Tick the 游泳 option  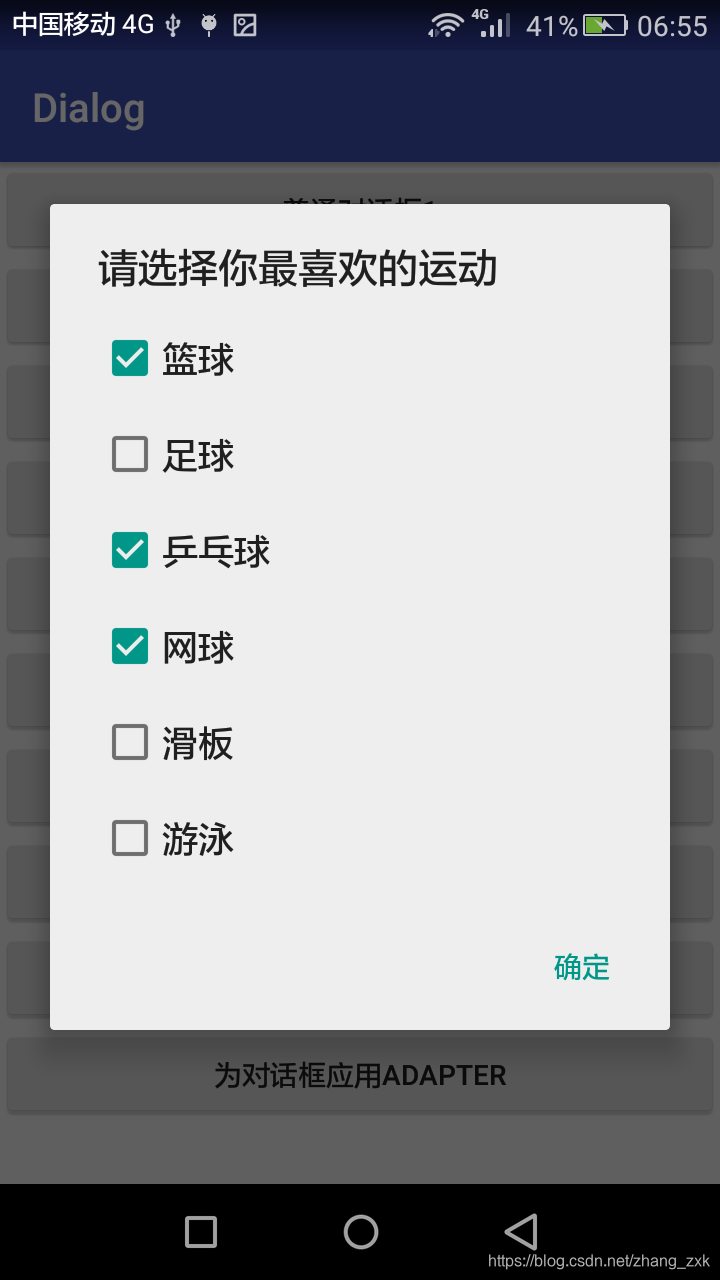[130, 838]
